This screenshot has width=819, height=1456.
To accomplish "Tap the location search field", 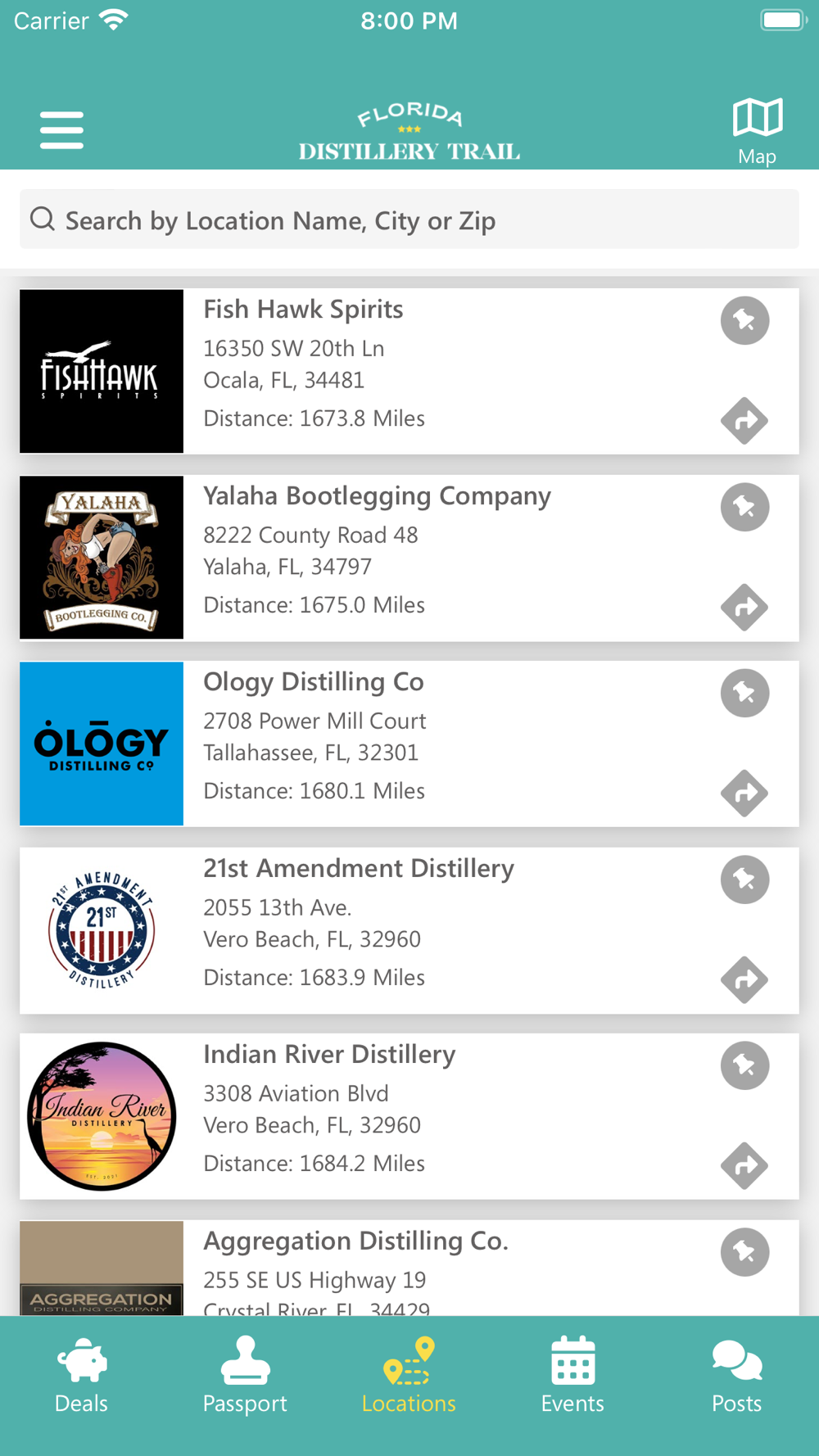I will coord(409,220).
